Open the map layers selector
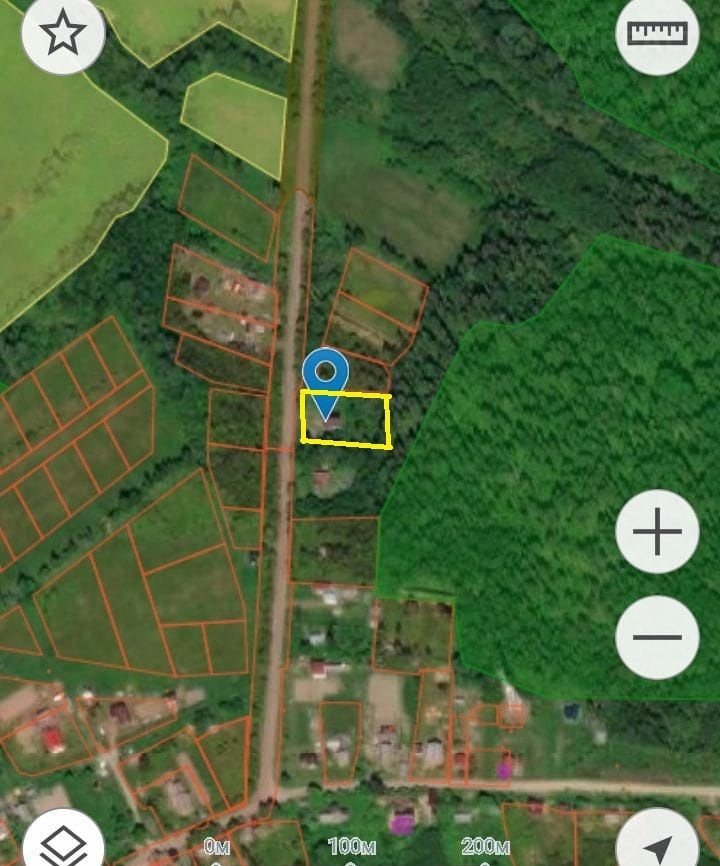The width and height of the screenshot is (720, 866). pyautogui.click(x=63, y=846)
